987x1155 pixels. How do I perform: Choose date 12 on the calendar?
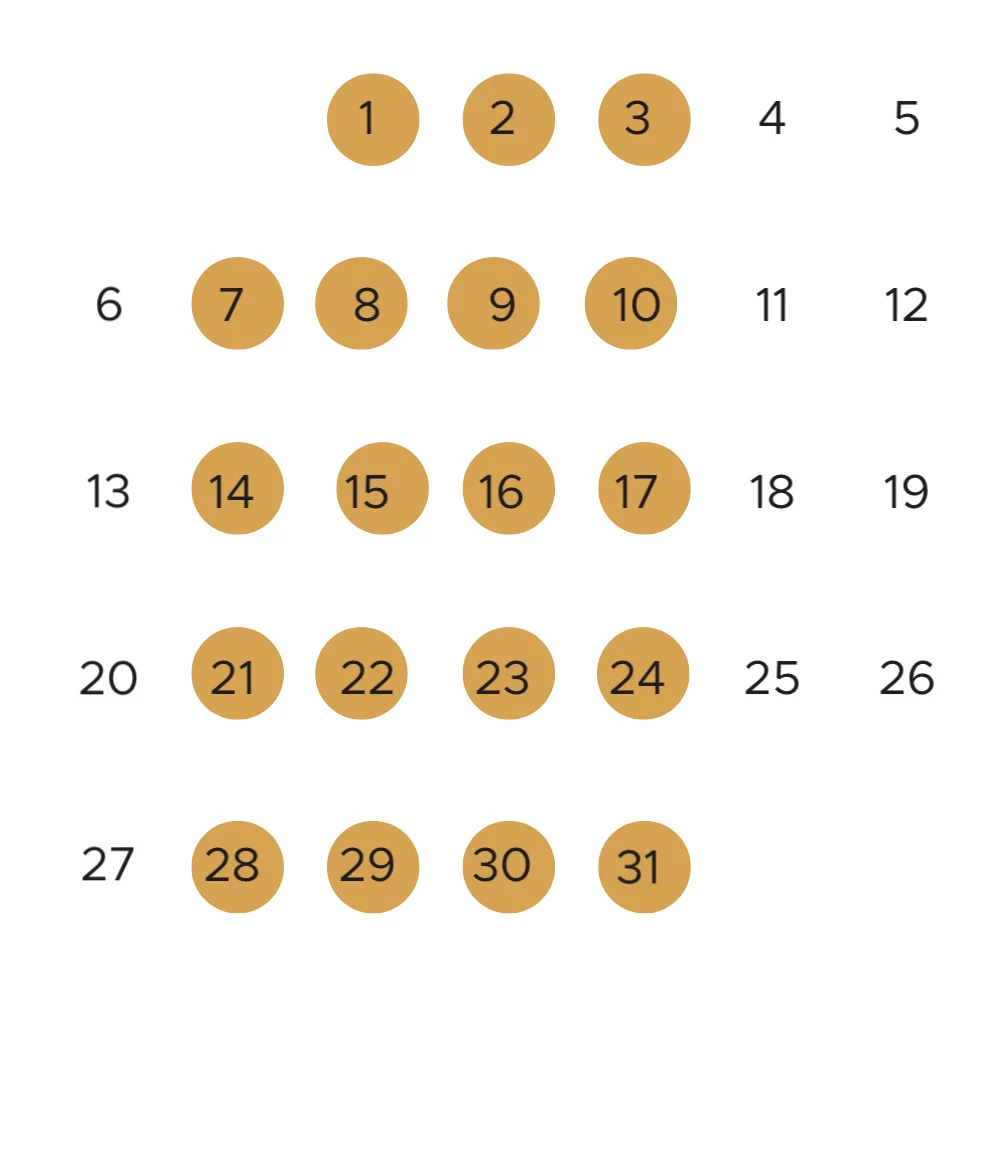(x=906, y=304)
